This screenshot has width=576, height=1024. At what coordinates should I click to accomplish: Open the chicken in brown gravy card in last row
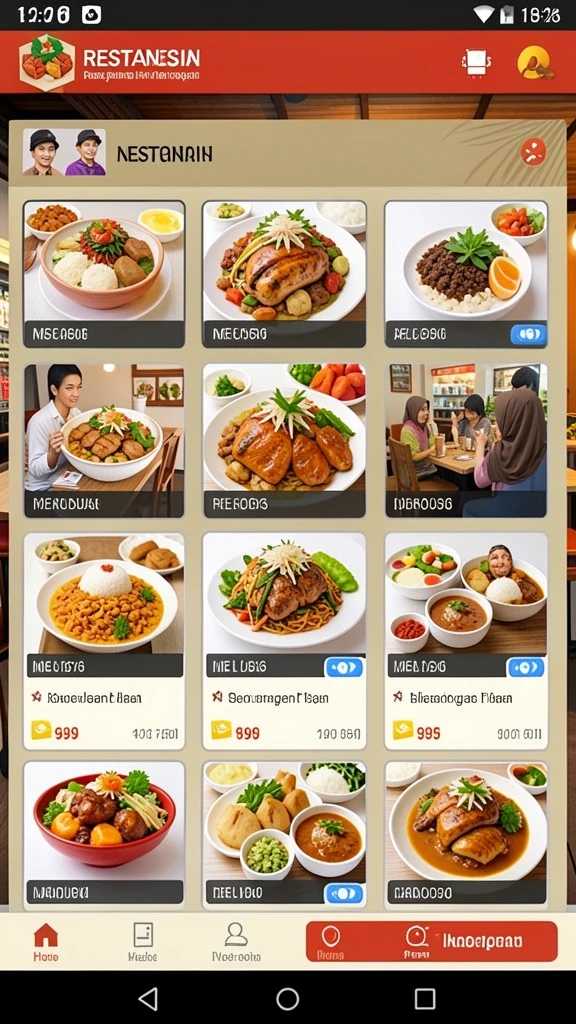(466, 833)
